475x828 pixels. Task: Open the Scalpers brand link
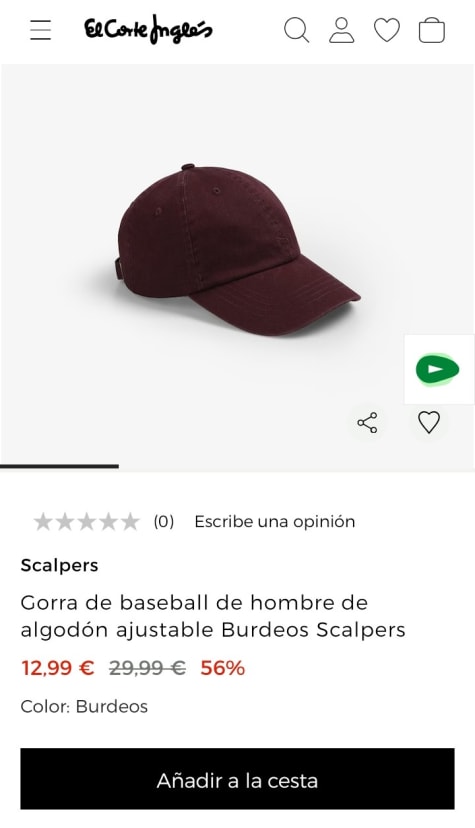coord(59,566)
